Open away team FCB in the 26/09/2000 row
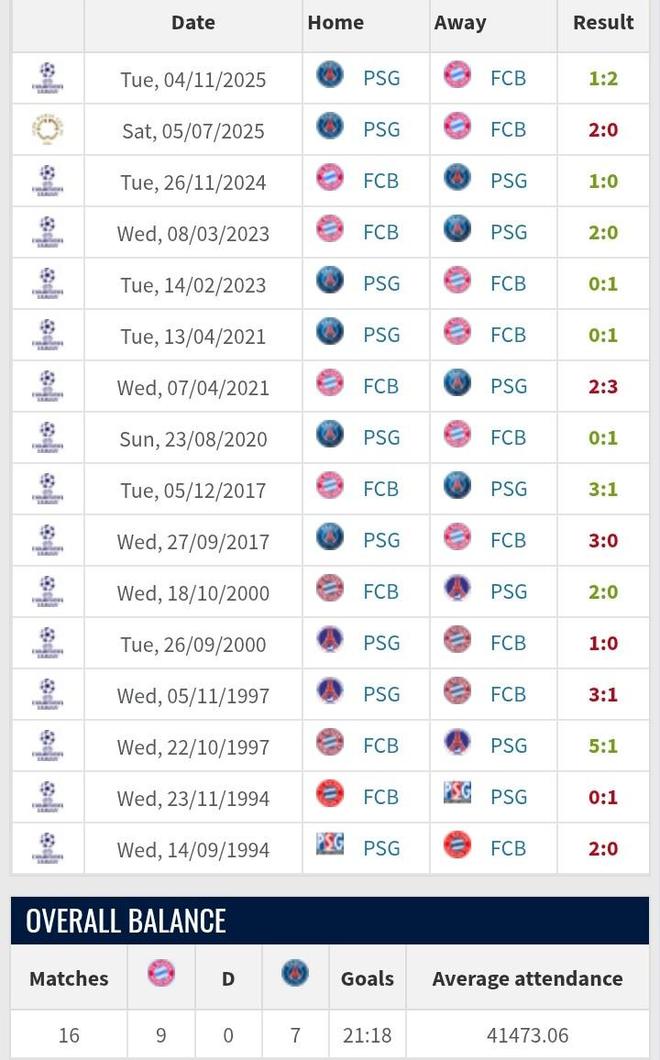This screenshot has width=660, height=1060. pyautogui.click(x=508, y=643)
